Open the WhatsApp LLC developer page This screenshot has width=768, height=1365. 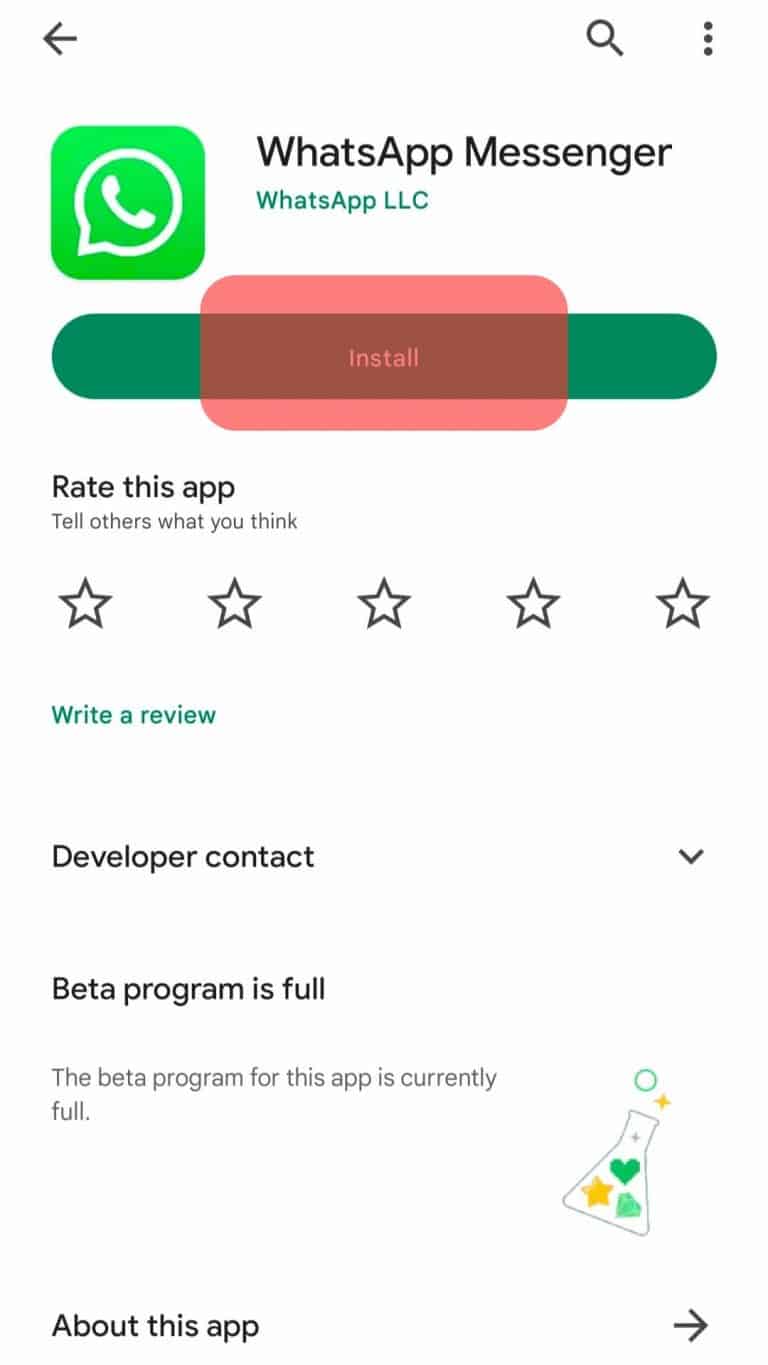coord(342,200)
